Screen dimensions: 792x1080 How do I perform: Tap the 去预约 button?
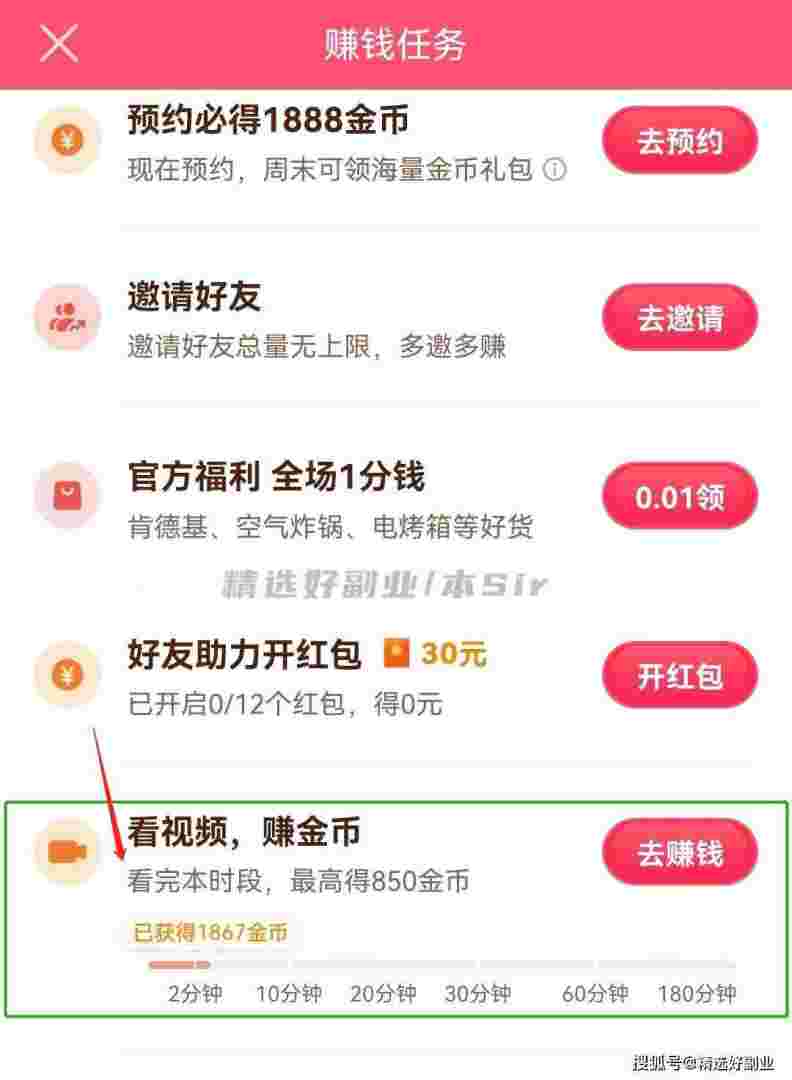pyautogui.click(x=680, y=139)
